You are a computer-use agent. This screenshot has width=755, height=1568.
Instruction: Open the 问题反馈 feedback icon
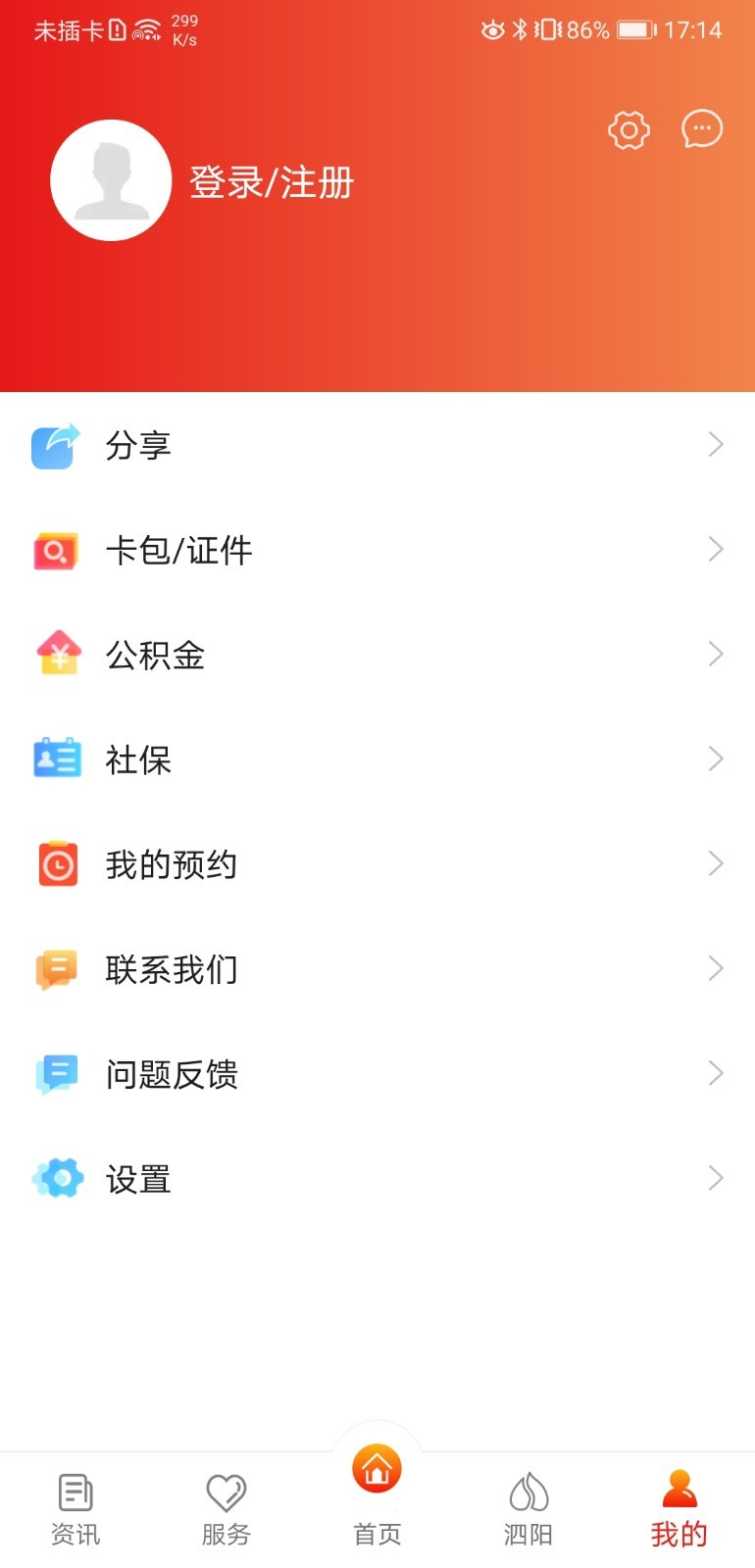pos(56,1074)
